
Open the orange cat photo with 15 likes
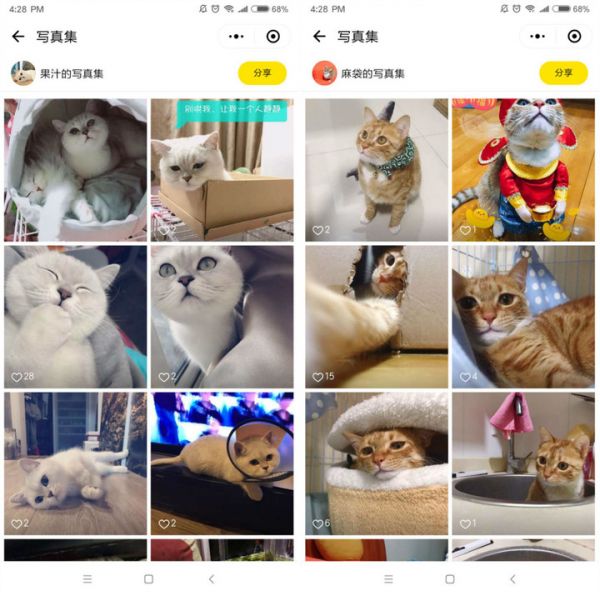click(x=376, y=316)
